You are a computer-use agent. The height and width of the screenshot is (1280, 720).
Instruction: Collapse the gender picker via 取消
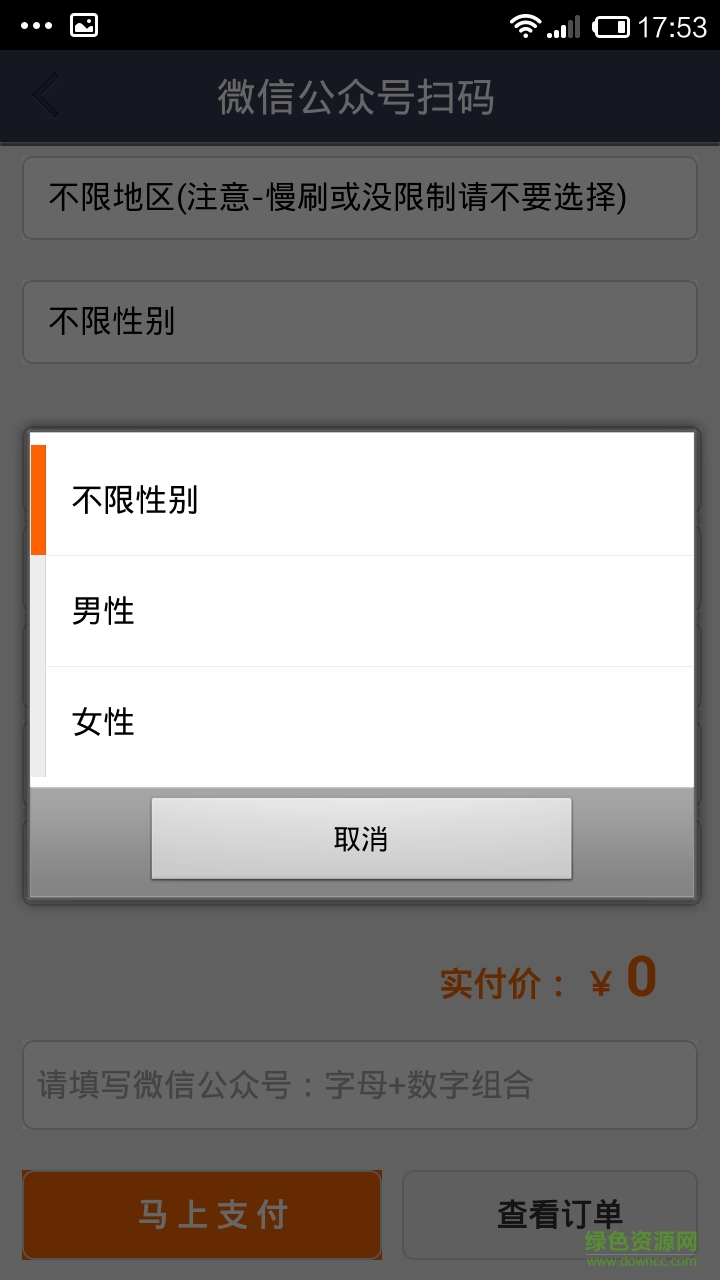point(361,837)
